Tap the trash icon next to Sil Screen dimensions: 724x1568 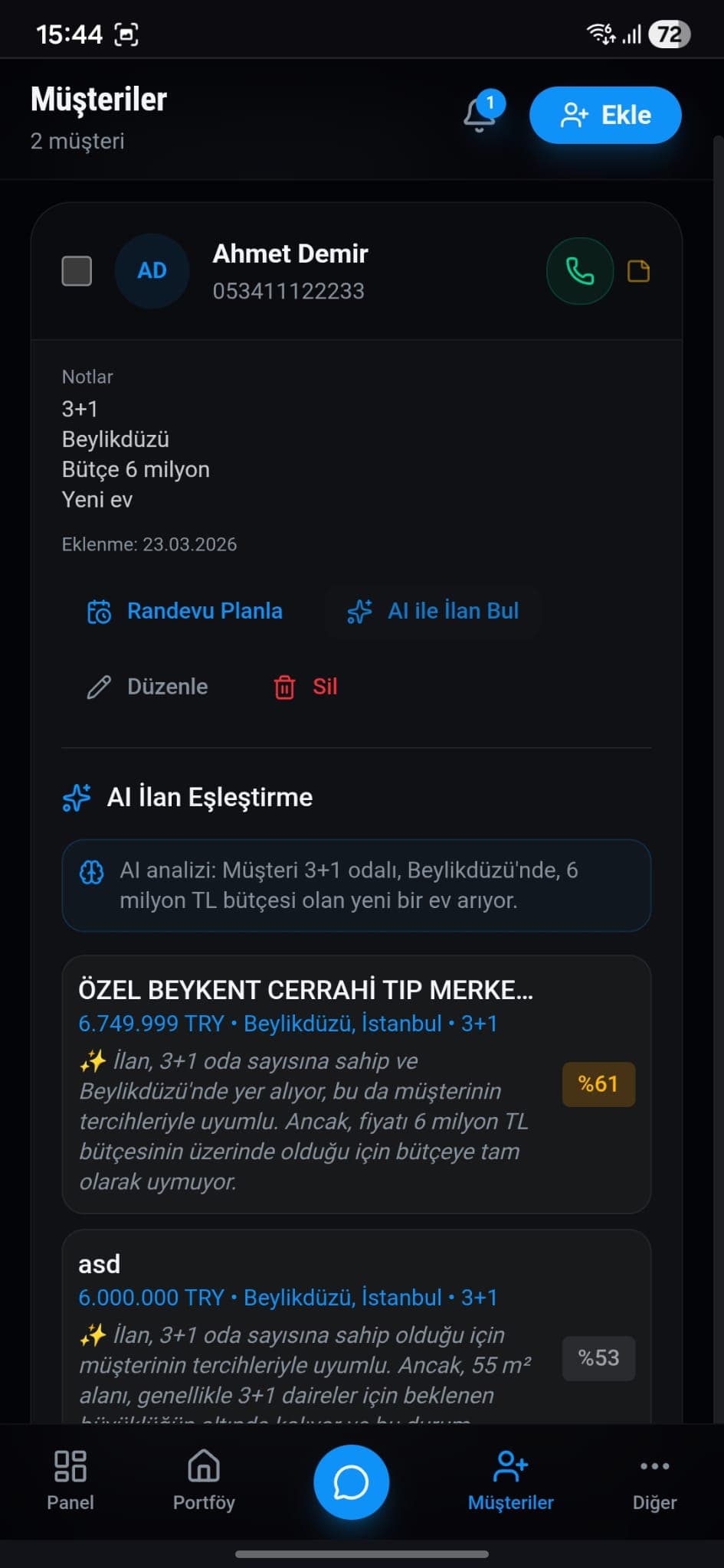click(285, 688)
